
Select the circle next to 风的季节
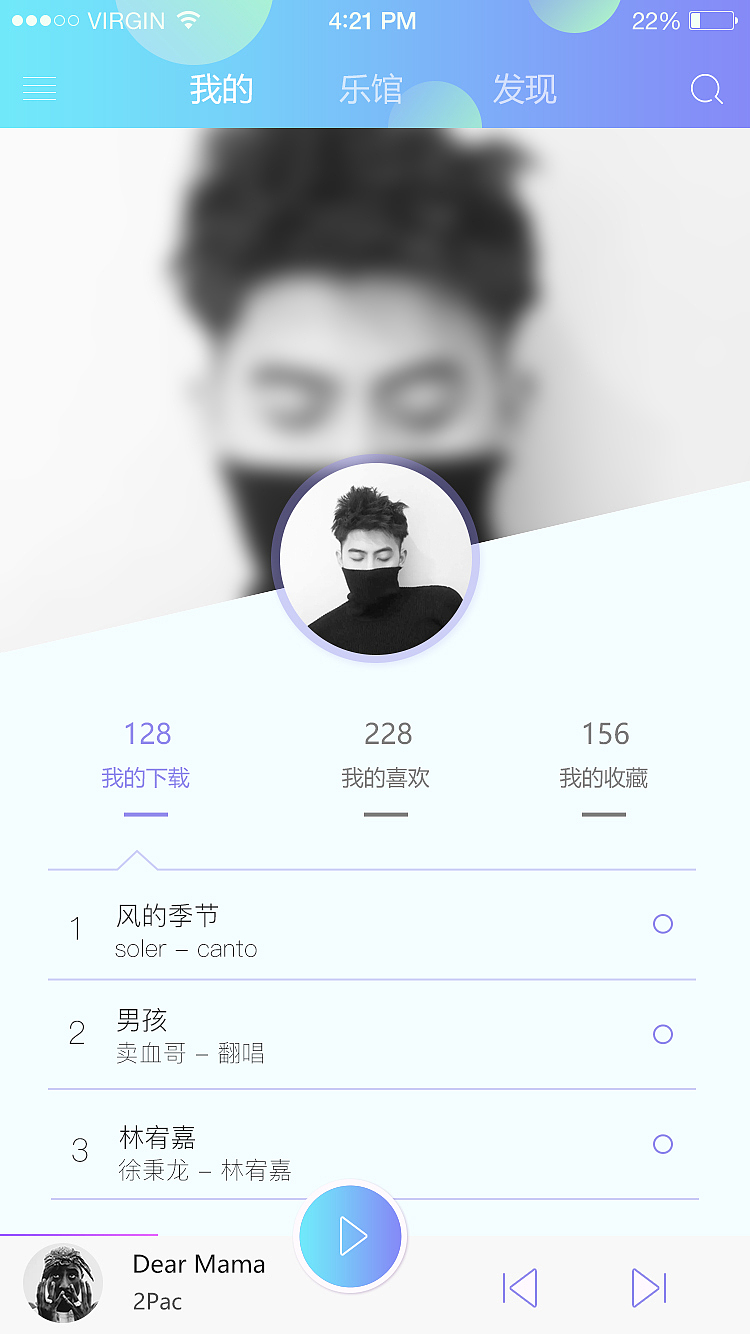662,924
